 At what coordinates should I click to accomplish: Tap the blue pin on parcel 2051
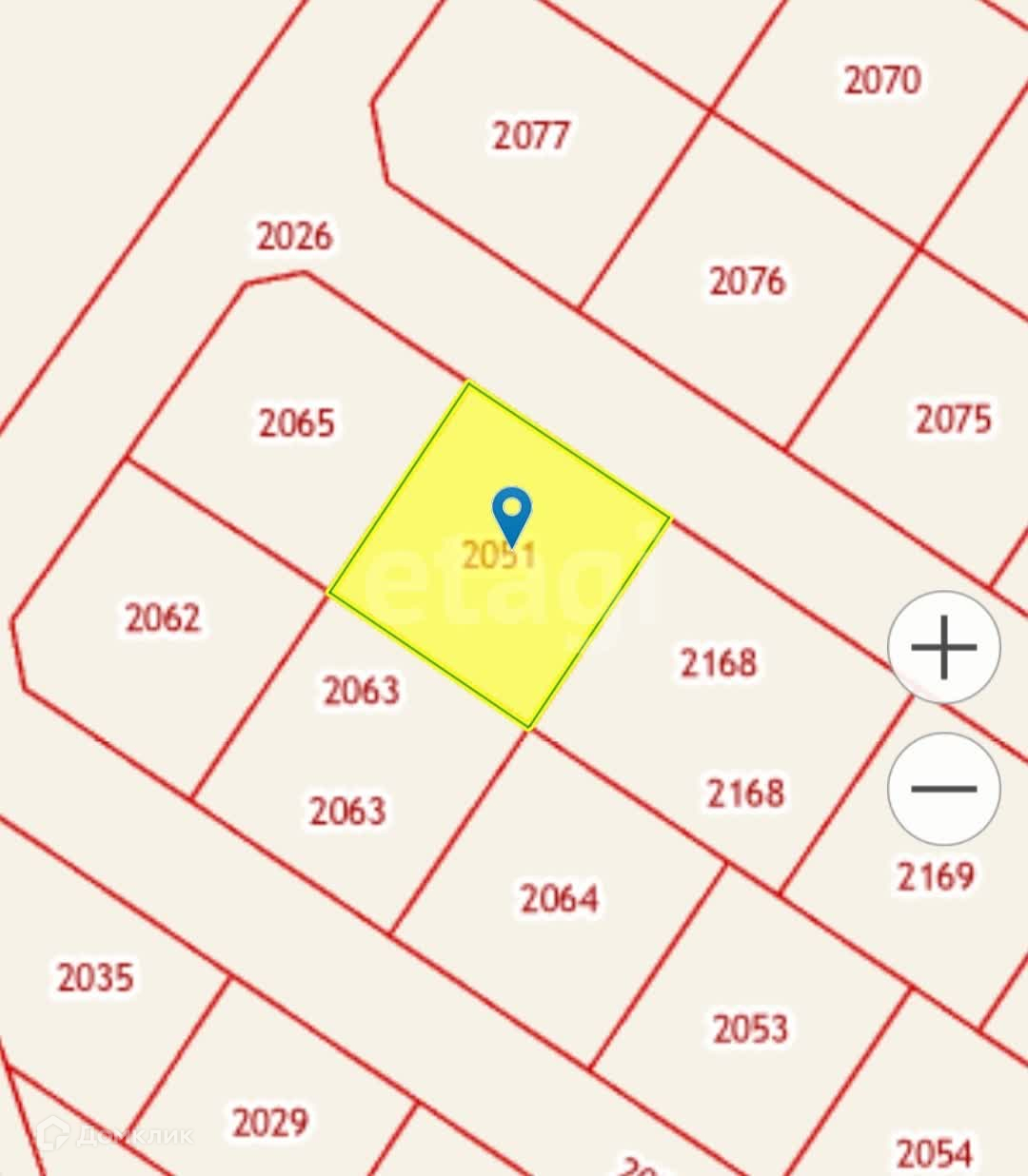[x=512, y=517]
